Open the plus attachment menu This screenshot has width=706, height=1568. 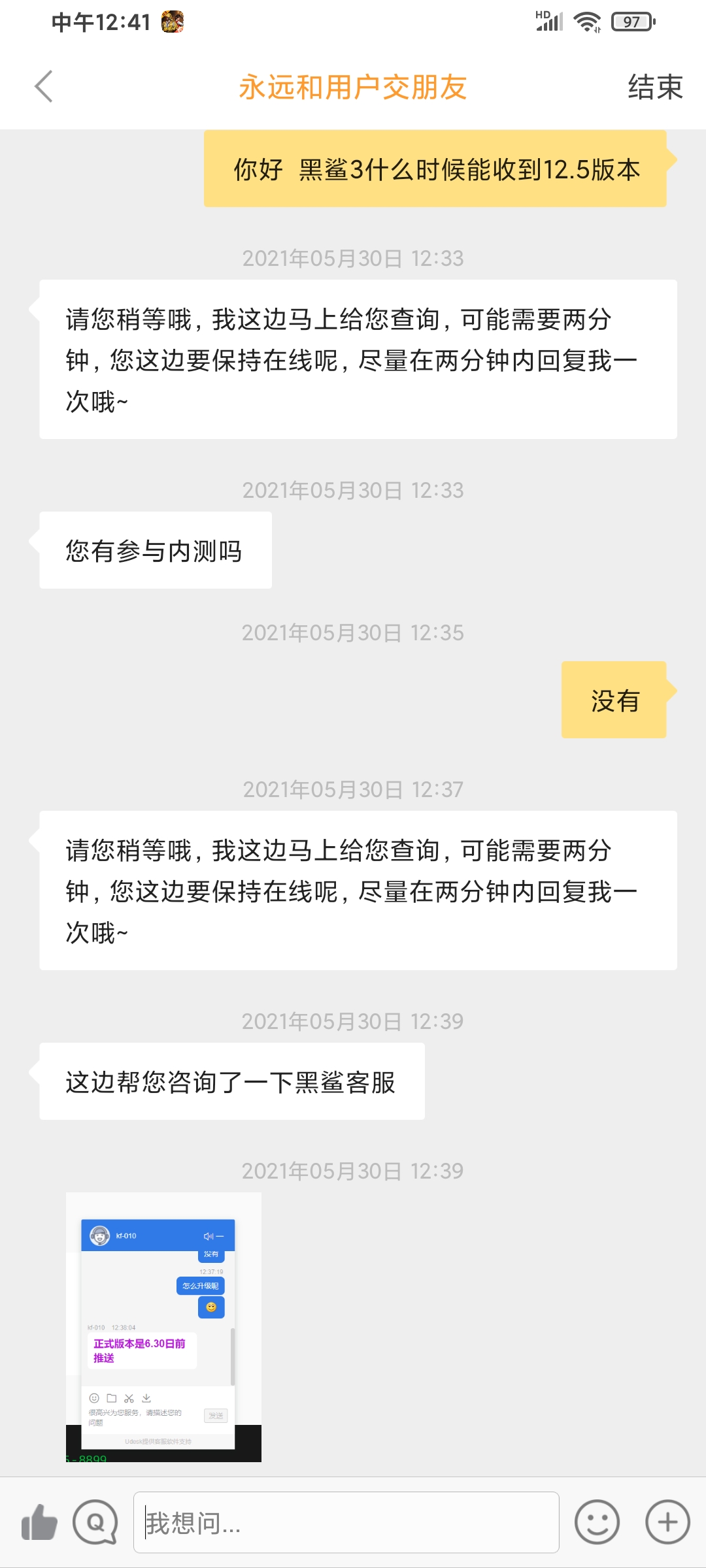click(667, 1522)
